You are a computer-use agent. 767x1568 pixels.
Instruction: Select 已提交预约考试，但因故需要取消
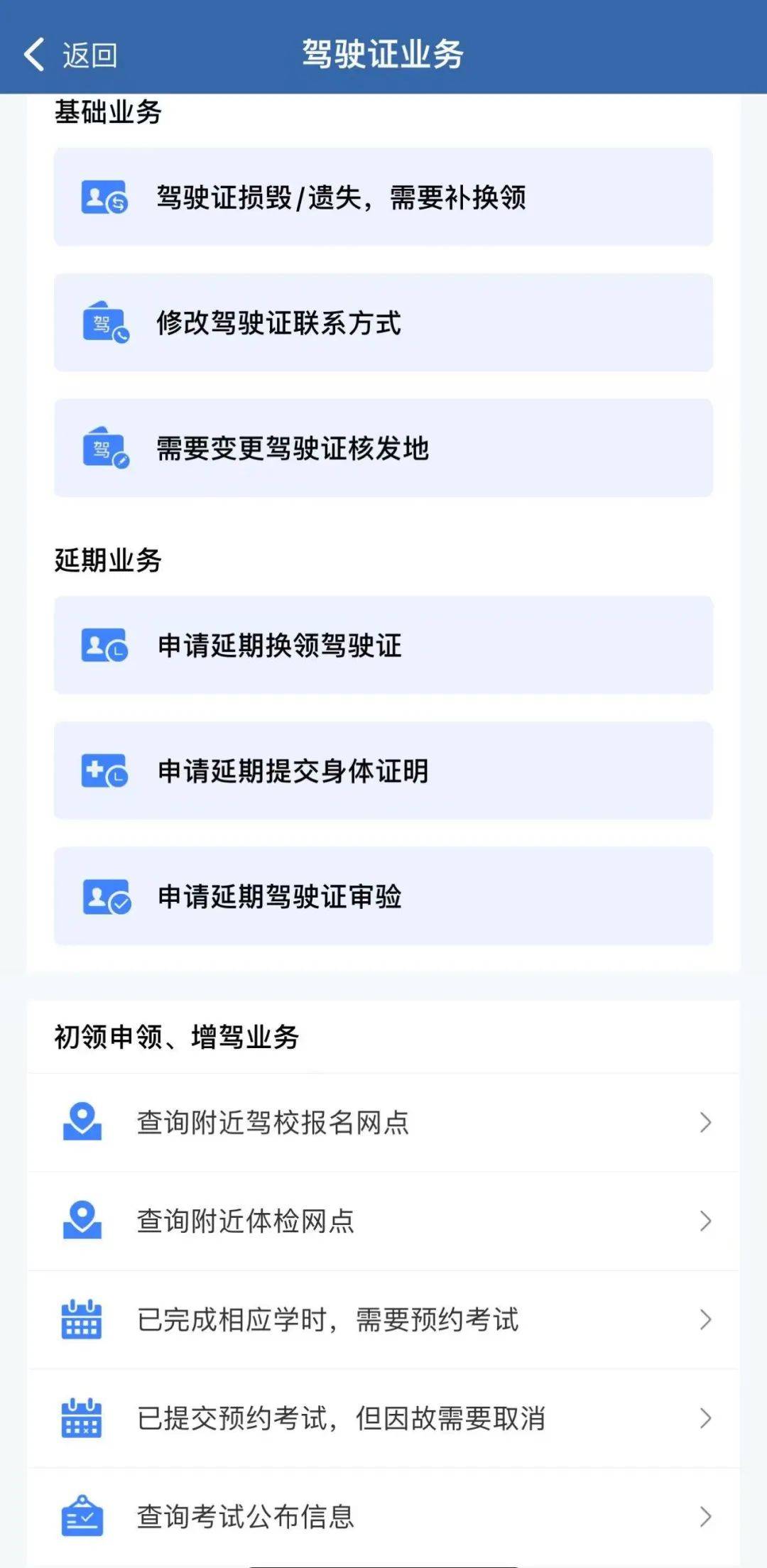pos(383,1419)
